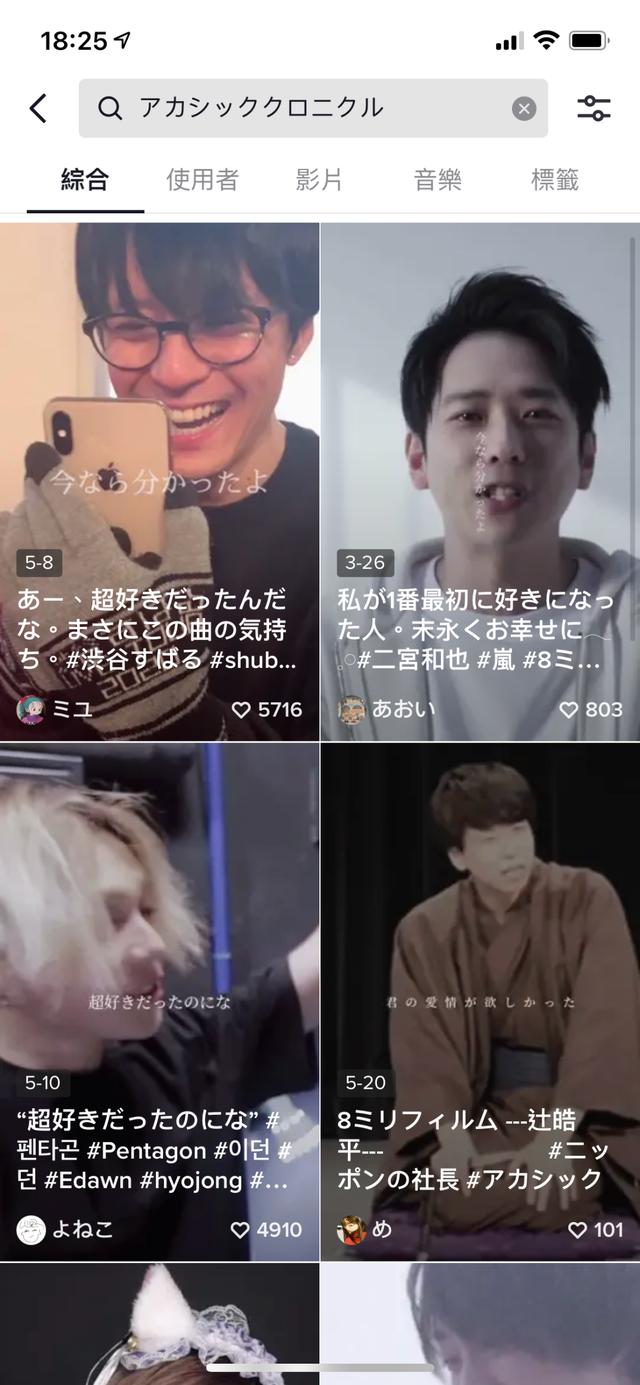Tap the アカシッククロニクル search field
640x1385 pixels.
(x=300, y=108)
